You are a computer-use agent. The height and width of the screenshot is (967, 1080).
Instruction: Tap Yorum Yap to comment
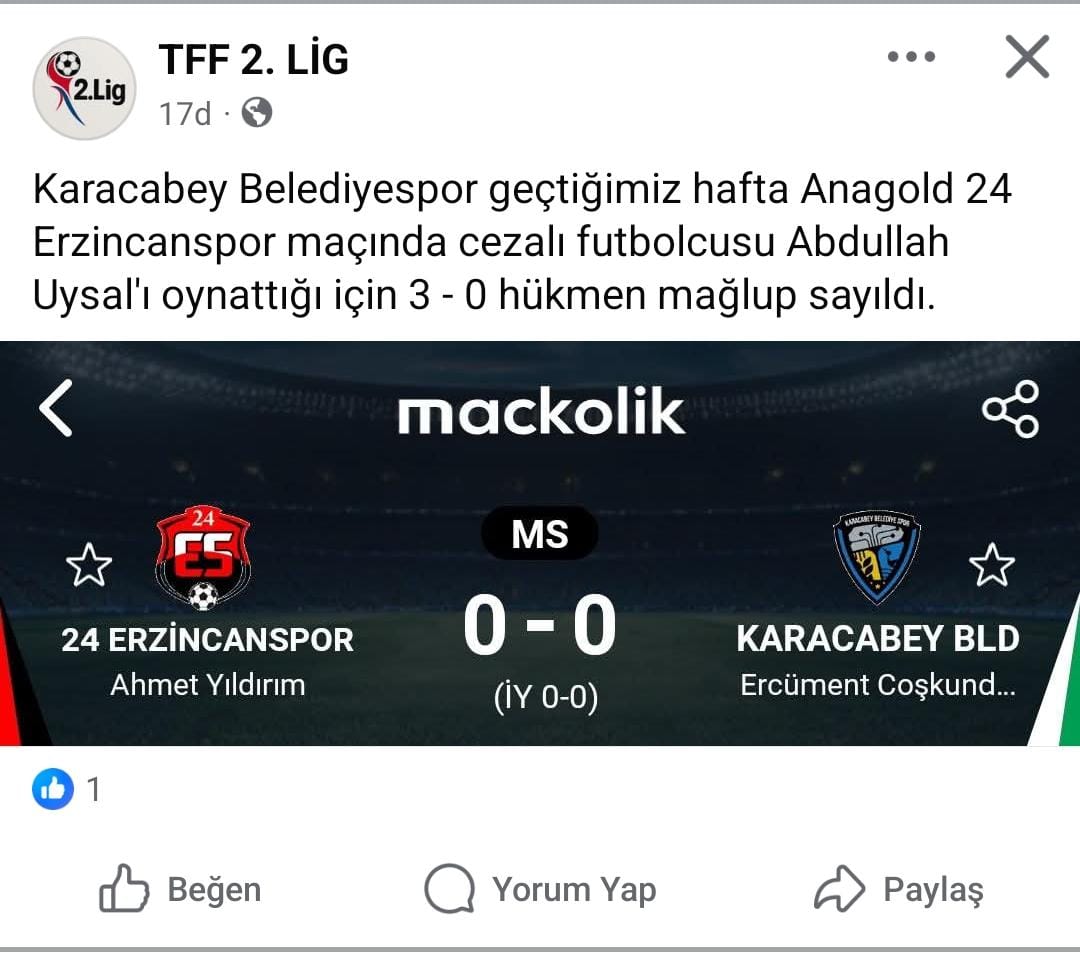click(x=540, y=889)
